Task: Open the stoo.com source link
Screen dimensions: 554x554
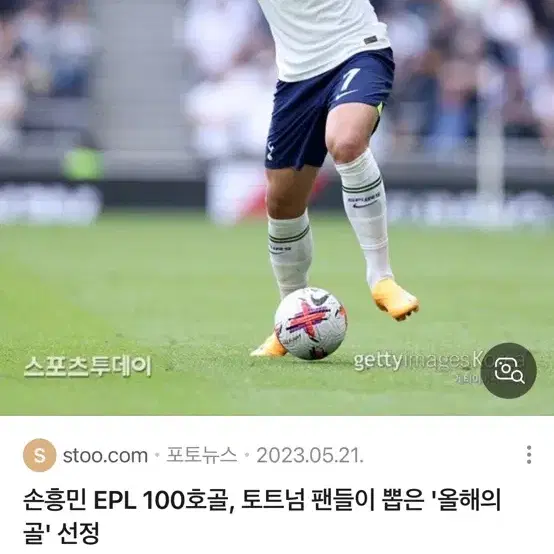Action: (105, 455)
